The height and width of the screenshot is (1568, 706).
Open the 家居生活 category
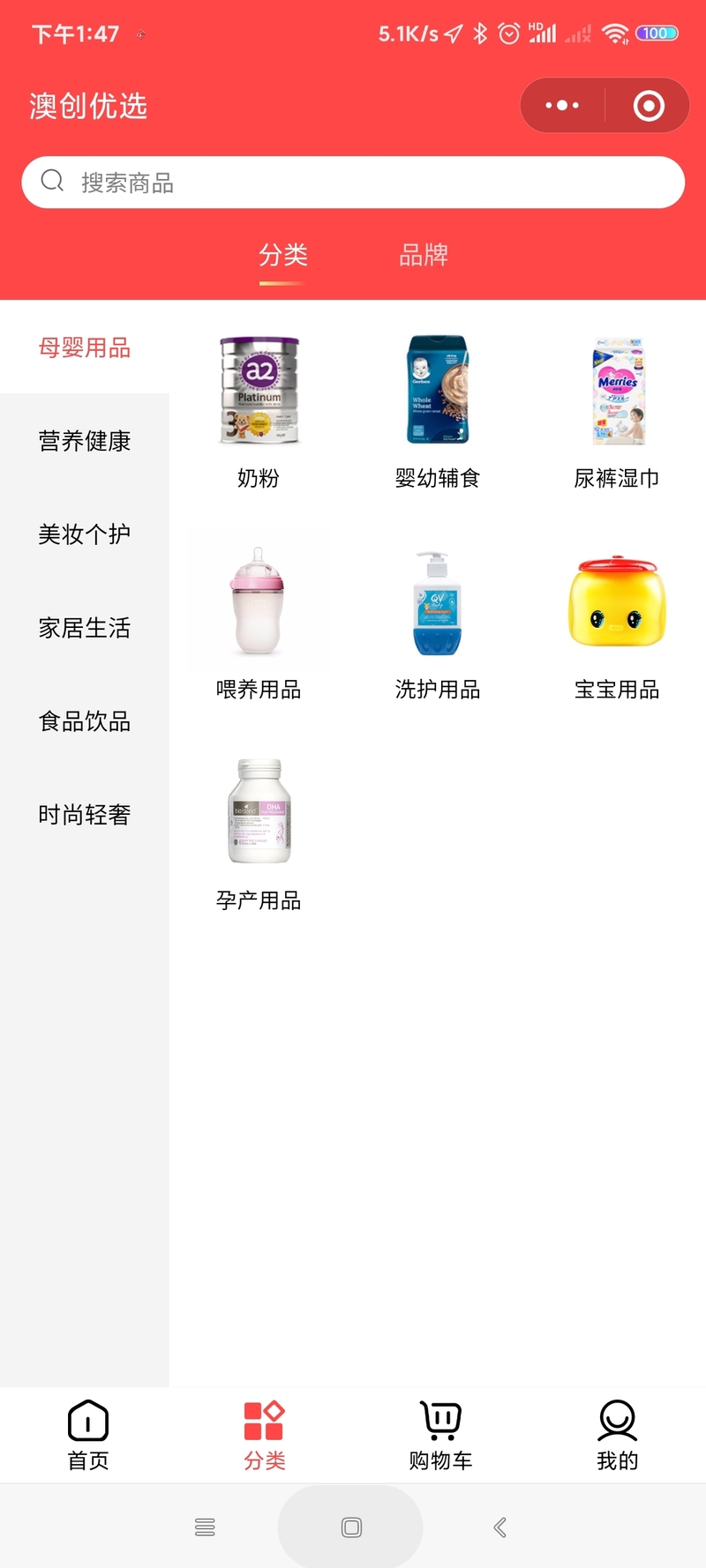(85, 628)
